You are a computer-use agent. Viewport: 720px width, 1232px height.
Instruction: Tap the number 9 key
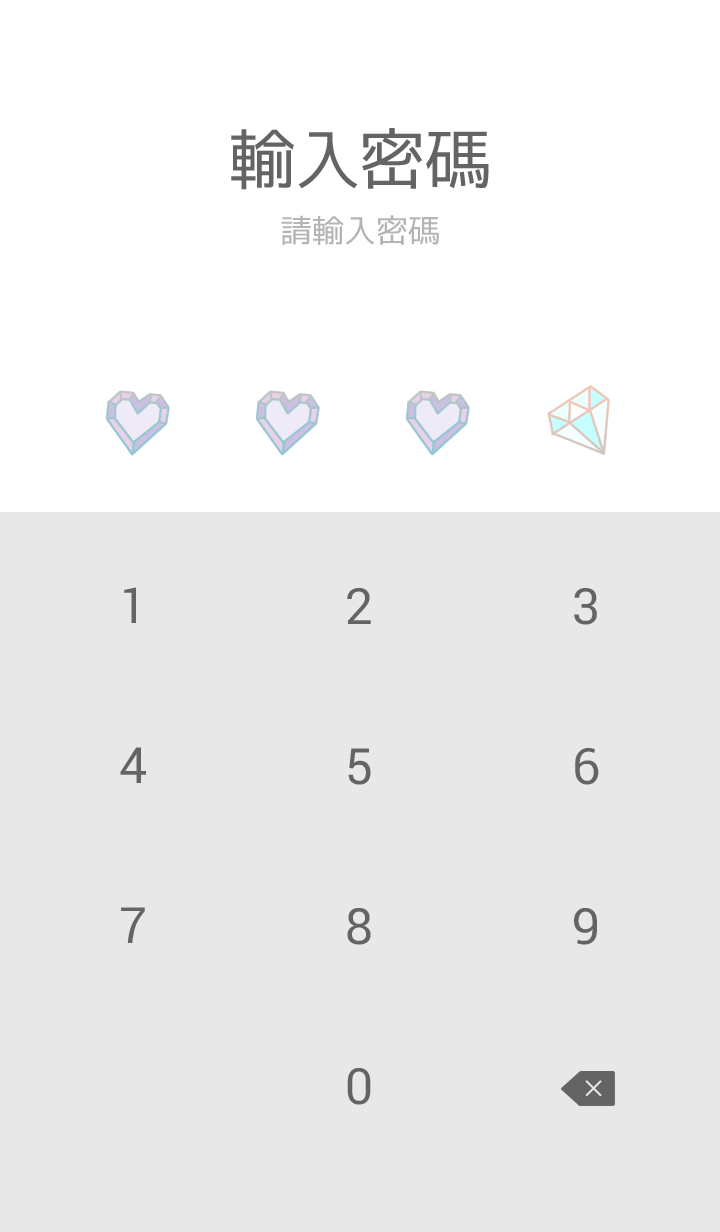pyautogui.click(x=586, y=927)
